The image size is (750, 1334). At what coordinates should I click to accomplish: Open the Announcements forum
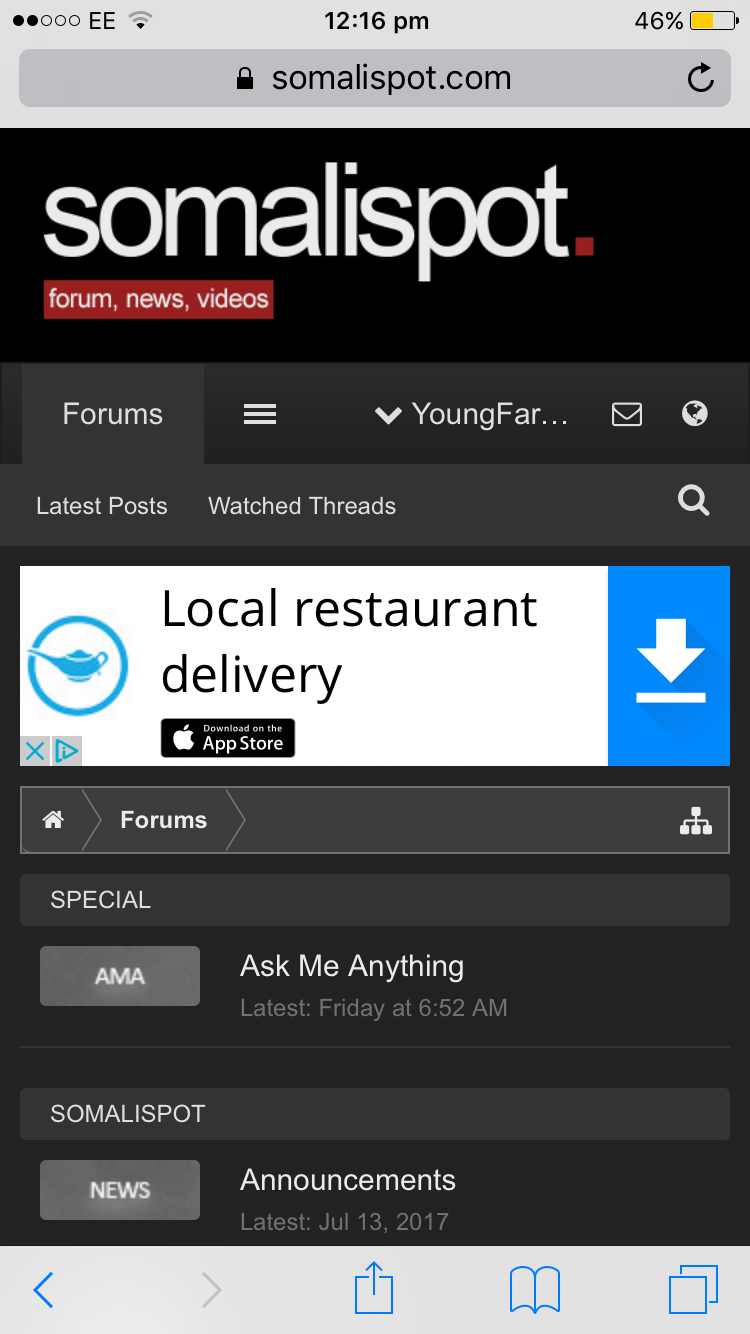[x=348, y=1180]
